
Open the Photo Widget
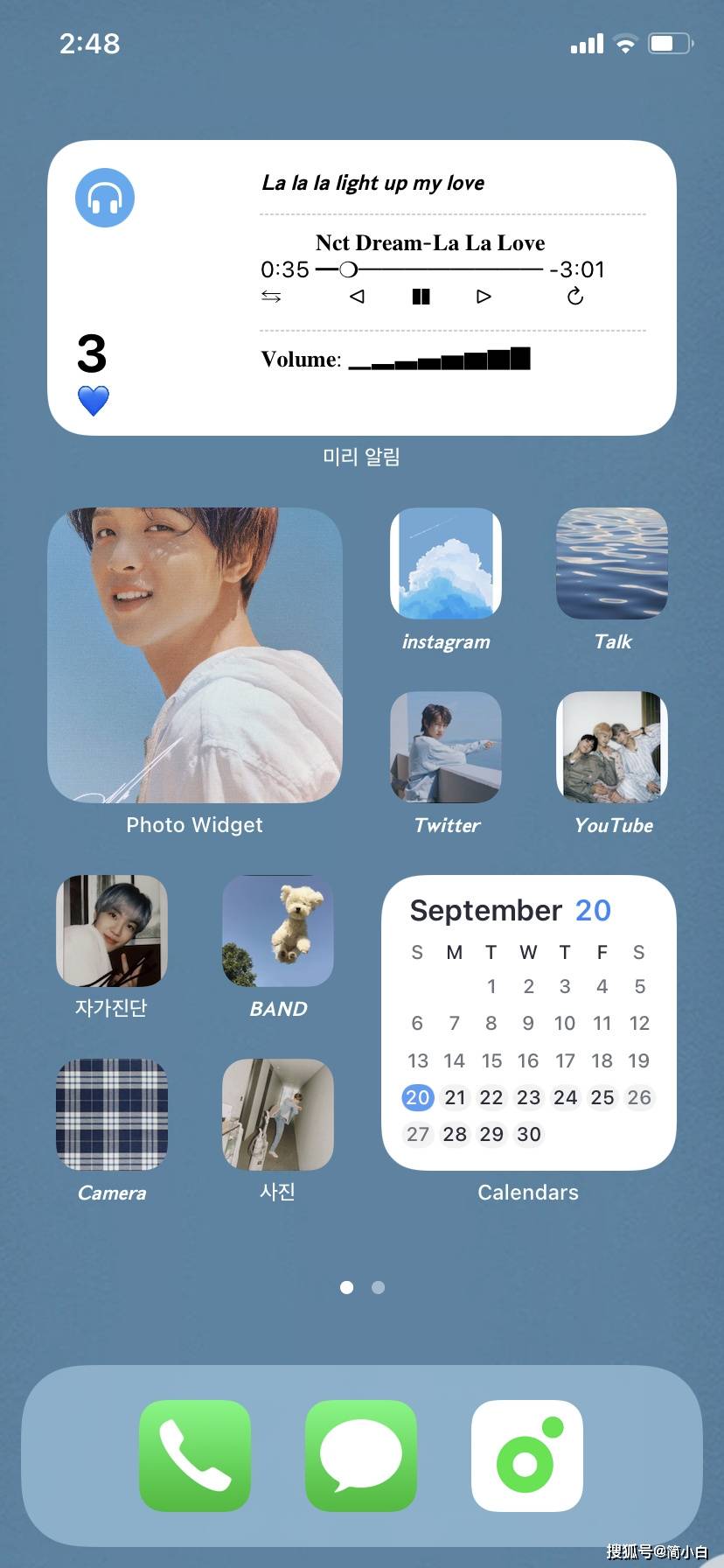tap(195, 655)
